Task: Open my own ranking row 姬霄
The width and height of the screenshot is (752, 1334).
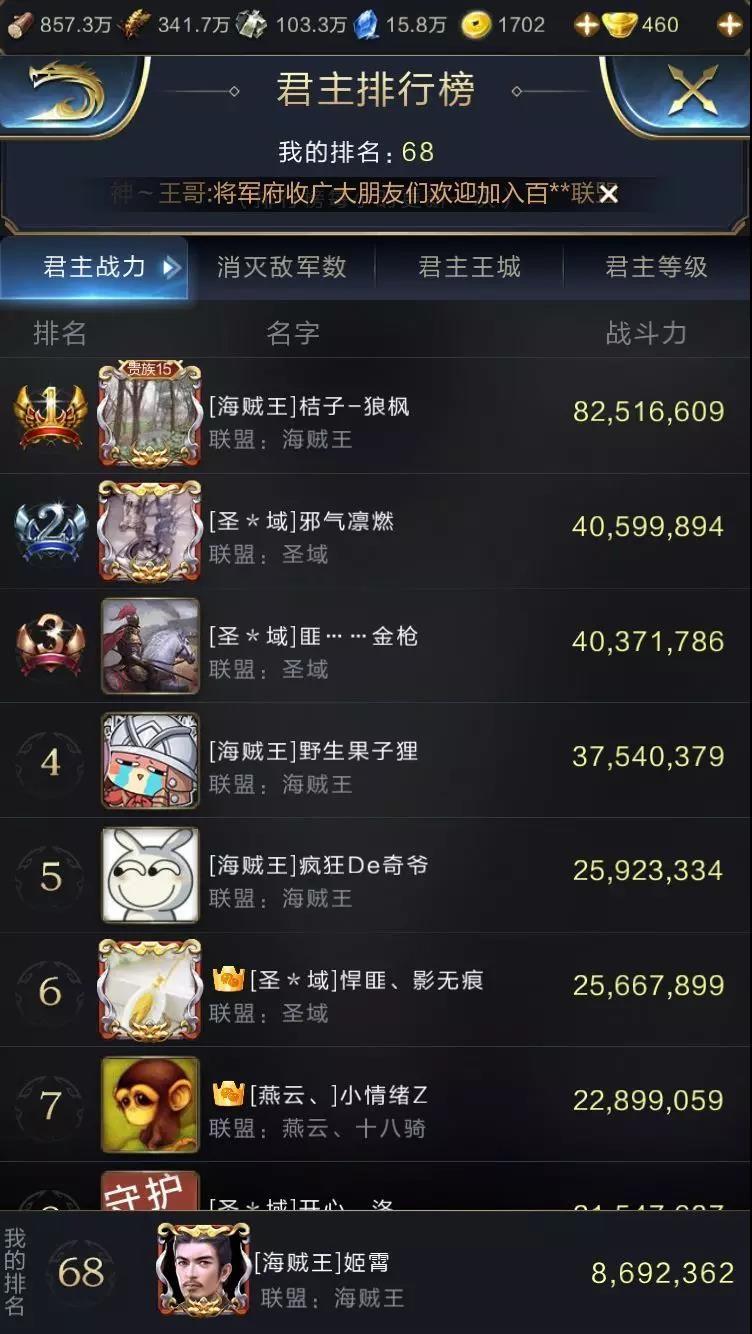Action: [400, 1273]
